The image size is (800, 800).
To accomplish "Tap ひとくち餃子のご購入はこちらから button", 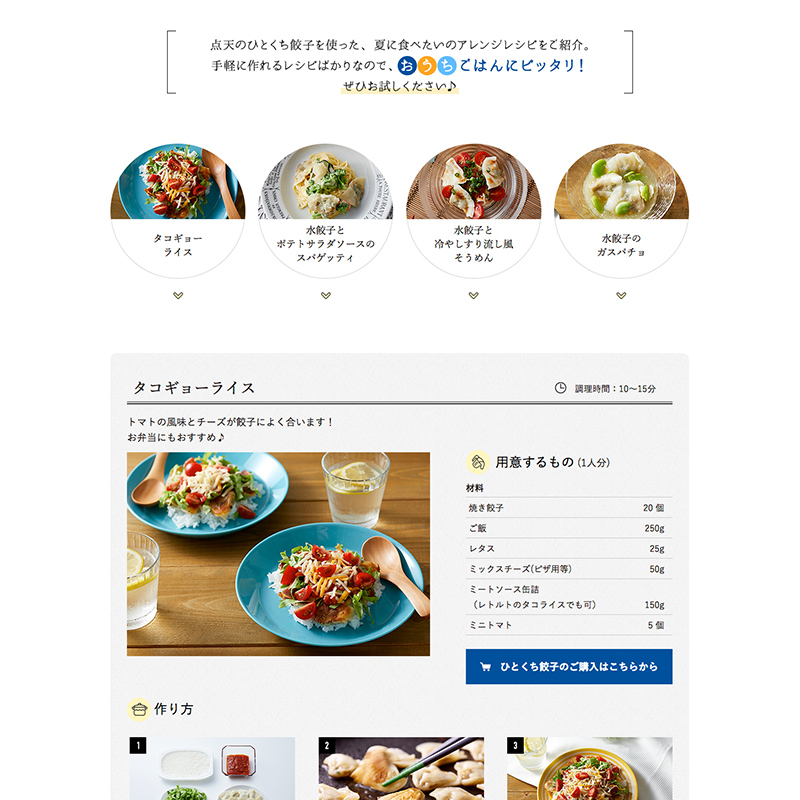I will tap(568, 667).
